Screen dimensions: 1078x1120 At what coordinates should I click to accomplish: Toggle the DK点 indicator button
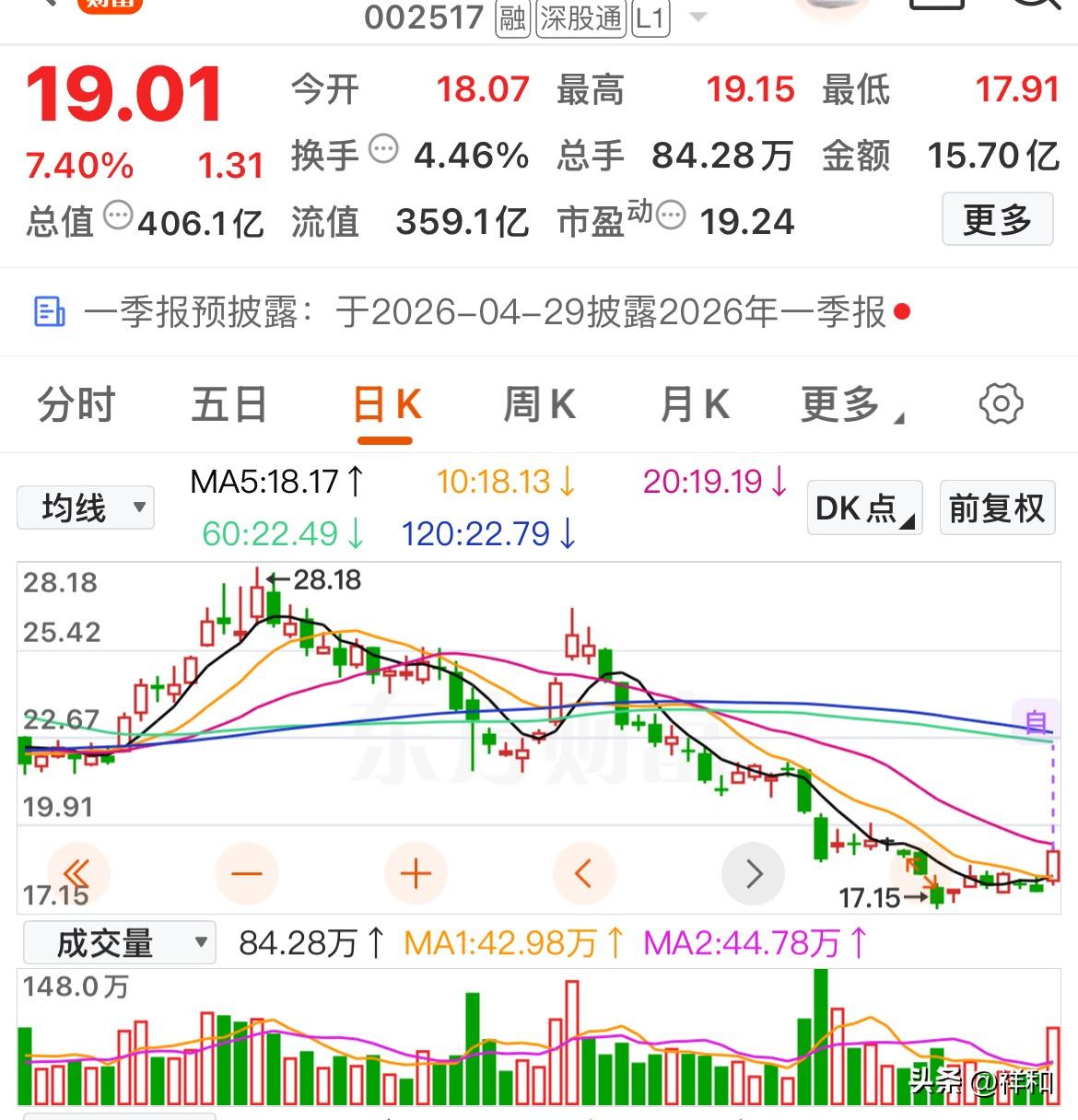[862, 507]
